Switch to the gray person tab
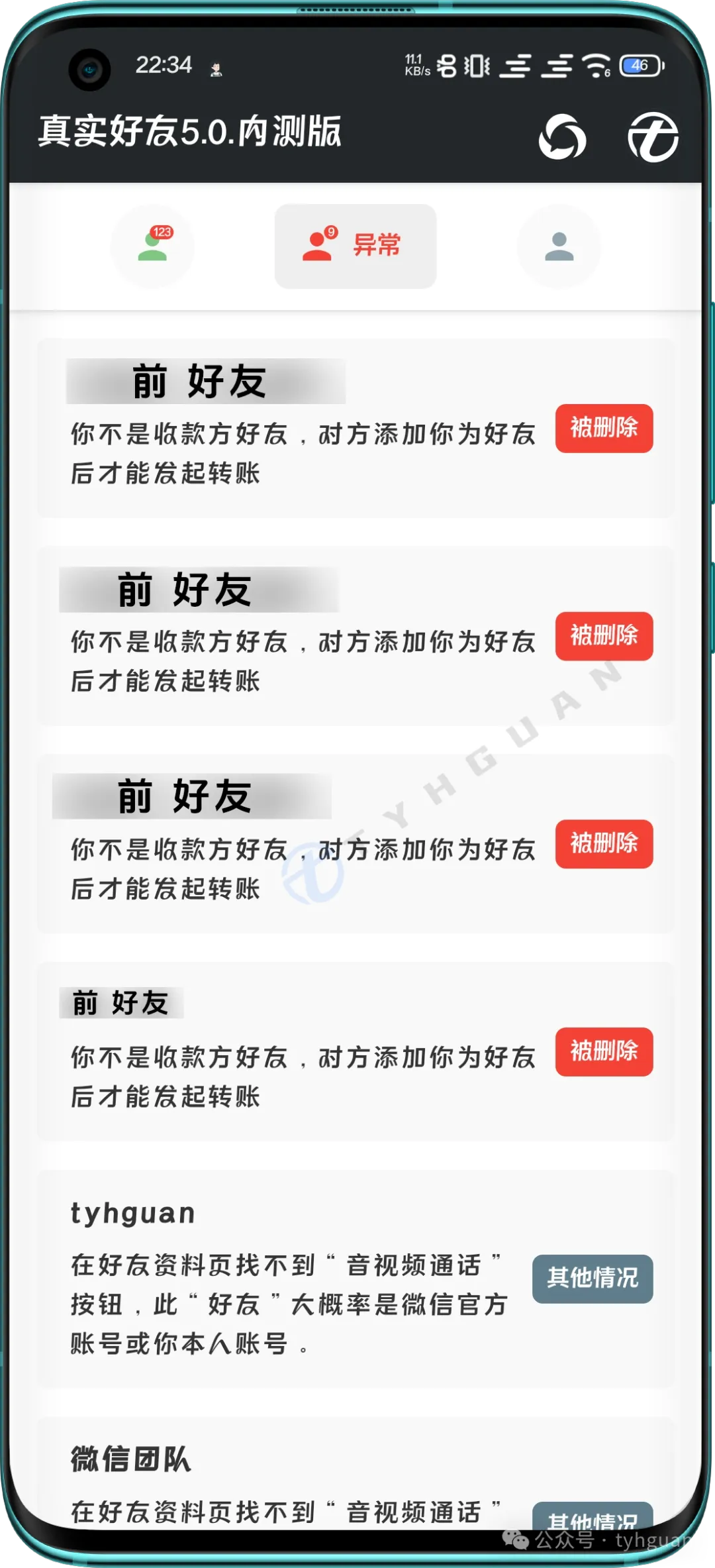The width and height of the screenshot is (715, 1568). tap(559, 246)
